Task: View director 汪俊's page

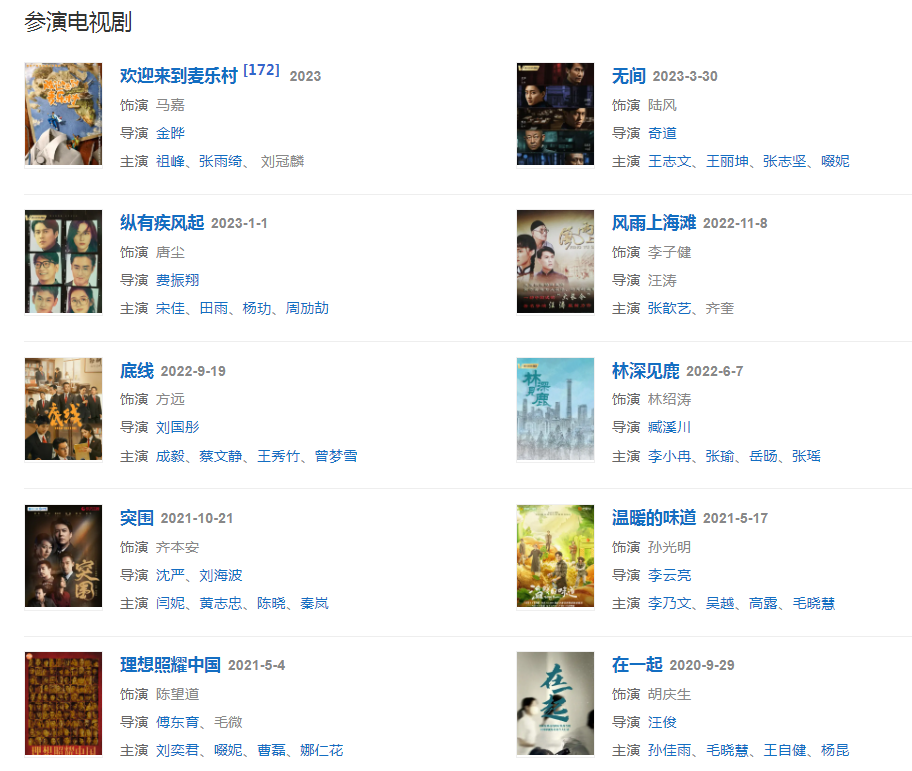Action: [662, 722]
